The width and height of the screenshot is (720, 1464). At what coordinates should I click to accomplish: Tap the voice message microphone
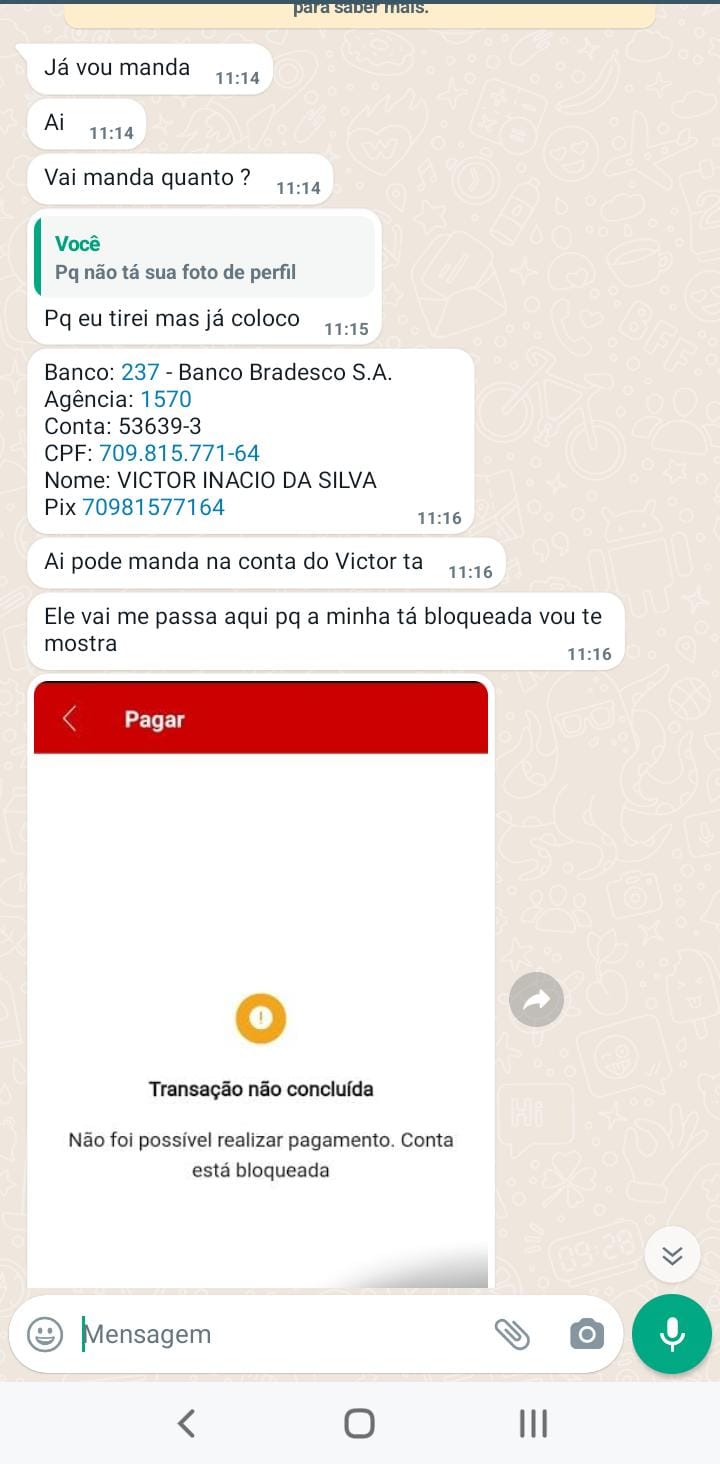pyautogui.click(x=672, y=1334)
